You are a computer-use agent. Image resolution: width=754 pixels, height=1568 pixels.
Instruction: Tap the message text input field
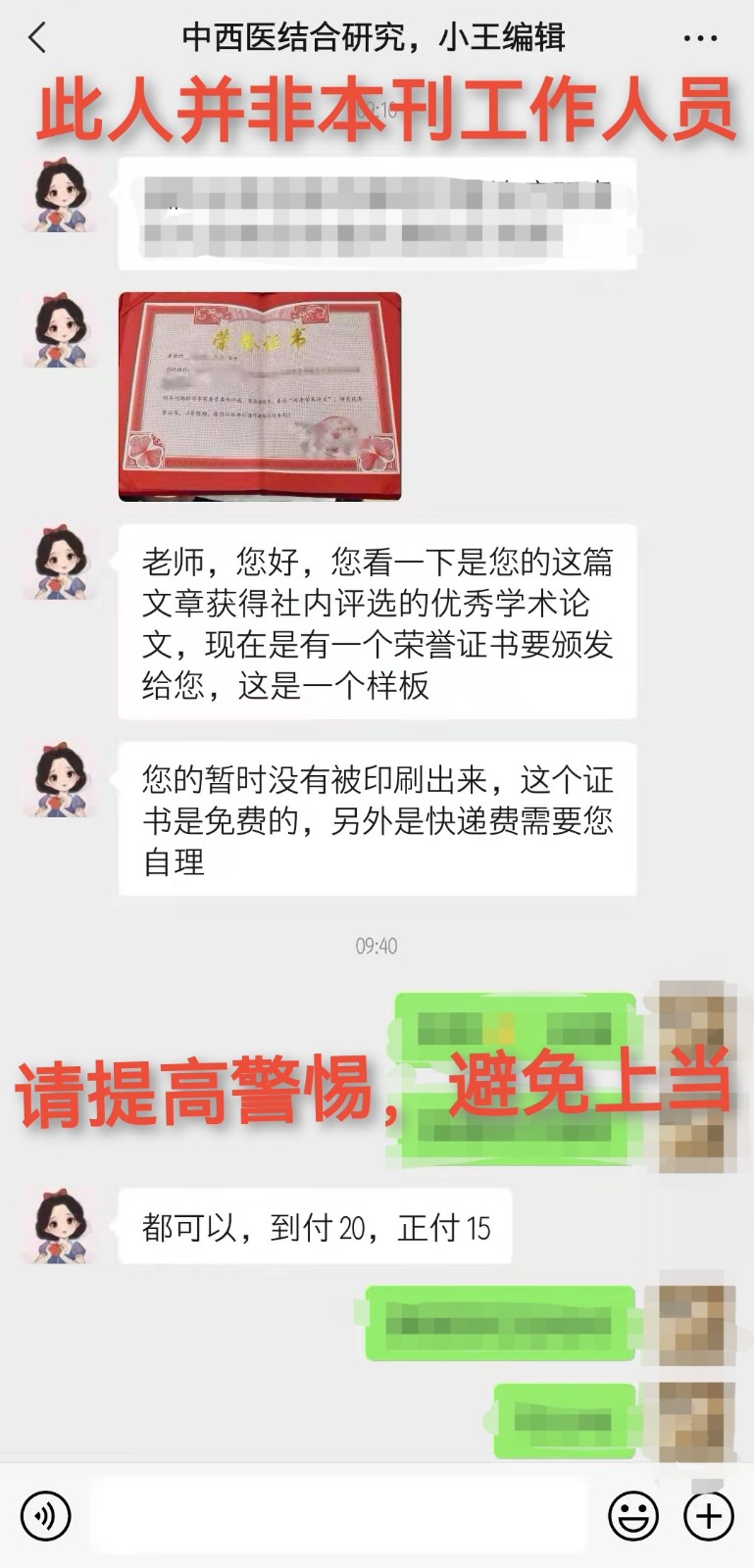coord(338,1515)
